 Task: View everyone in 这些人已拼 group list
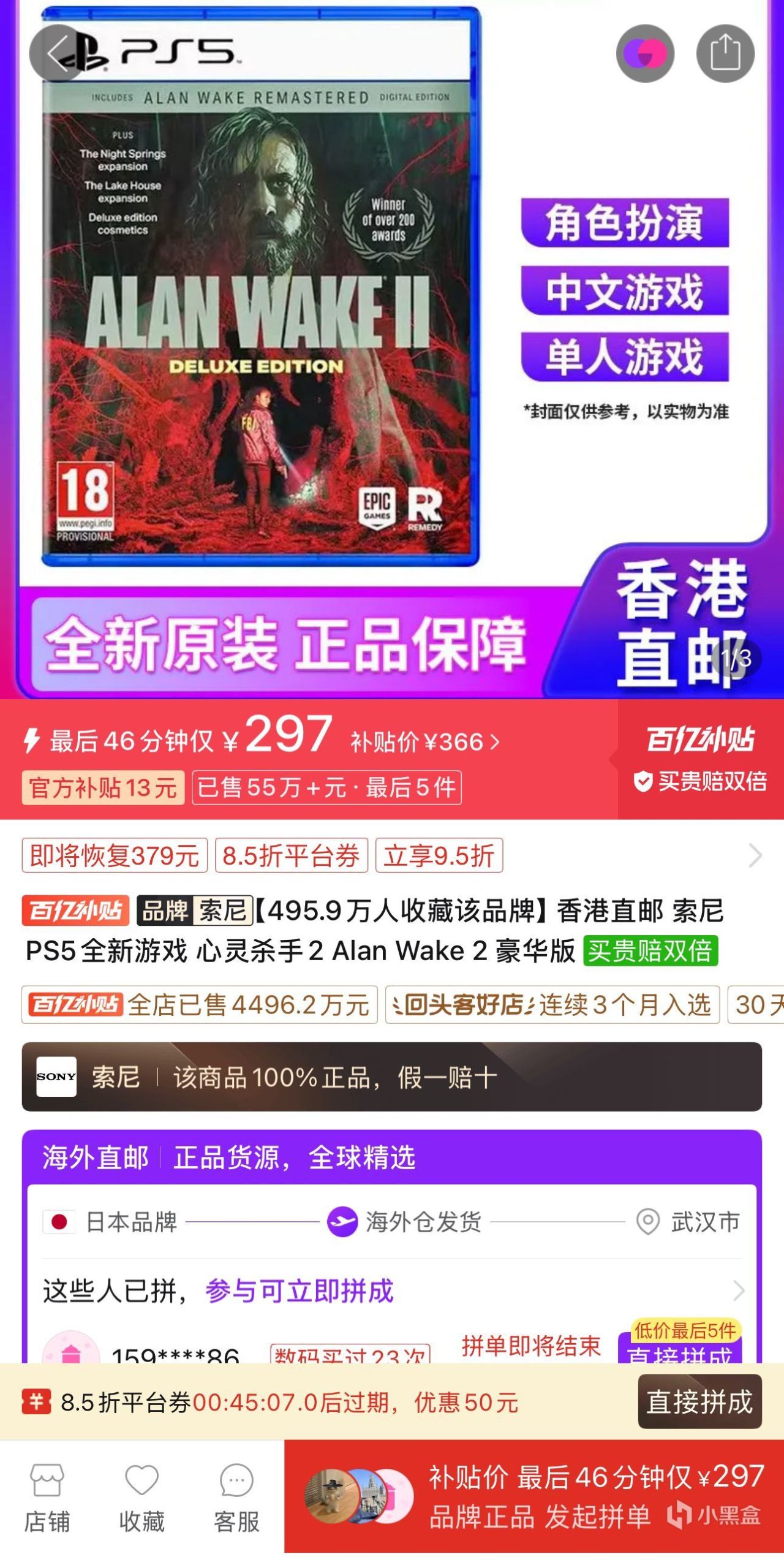[738, 1290]
